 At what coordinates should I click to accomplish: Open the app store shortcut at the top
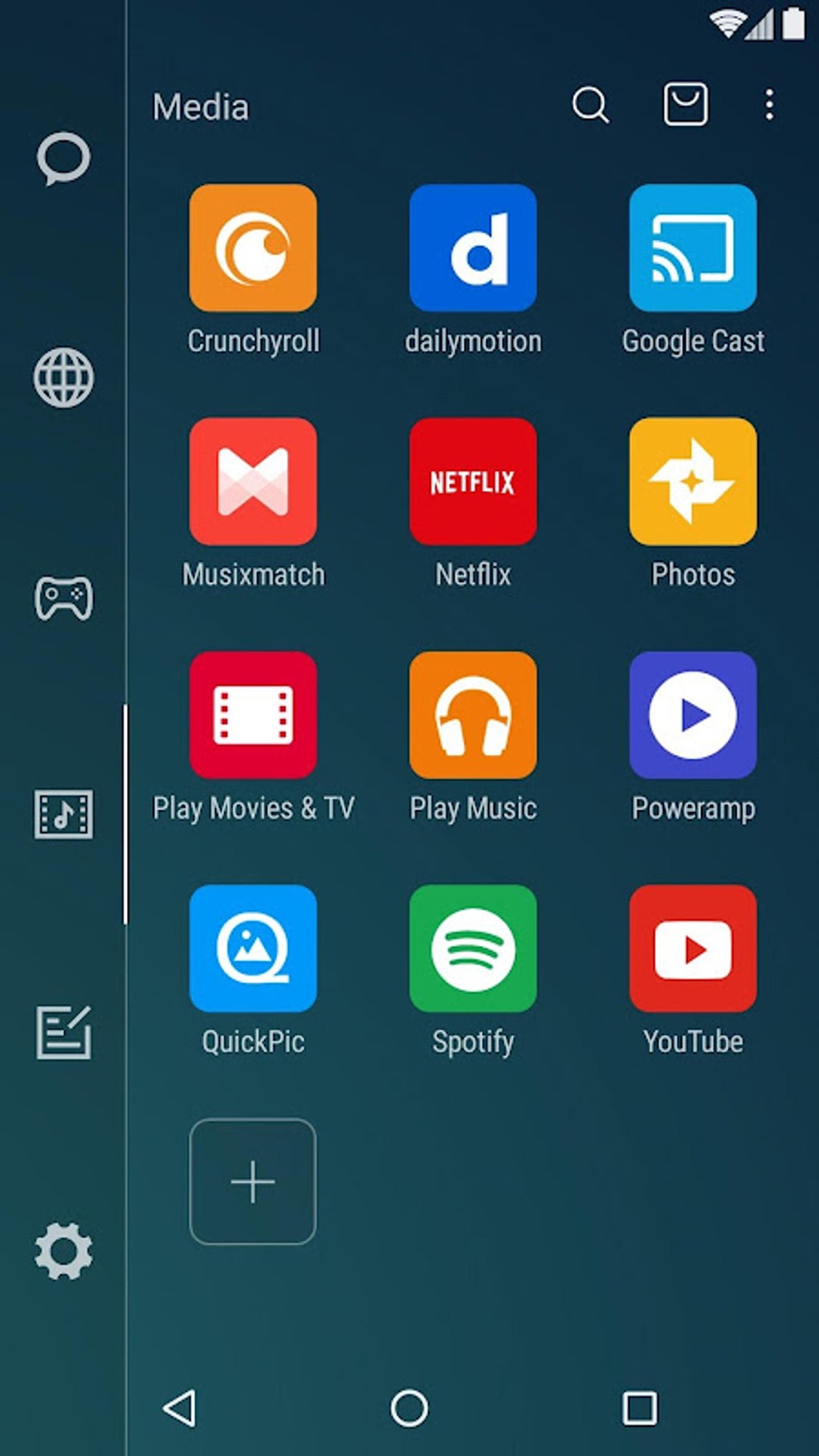pos(685,104)
